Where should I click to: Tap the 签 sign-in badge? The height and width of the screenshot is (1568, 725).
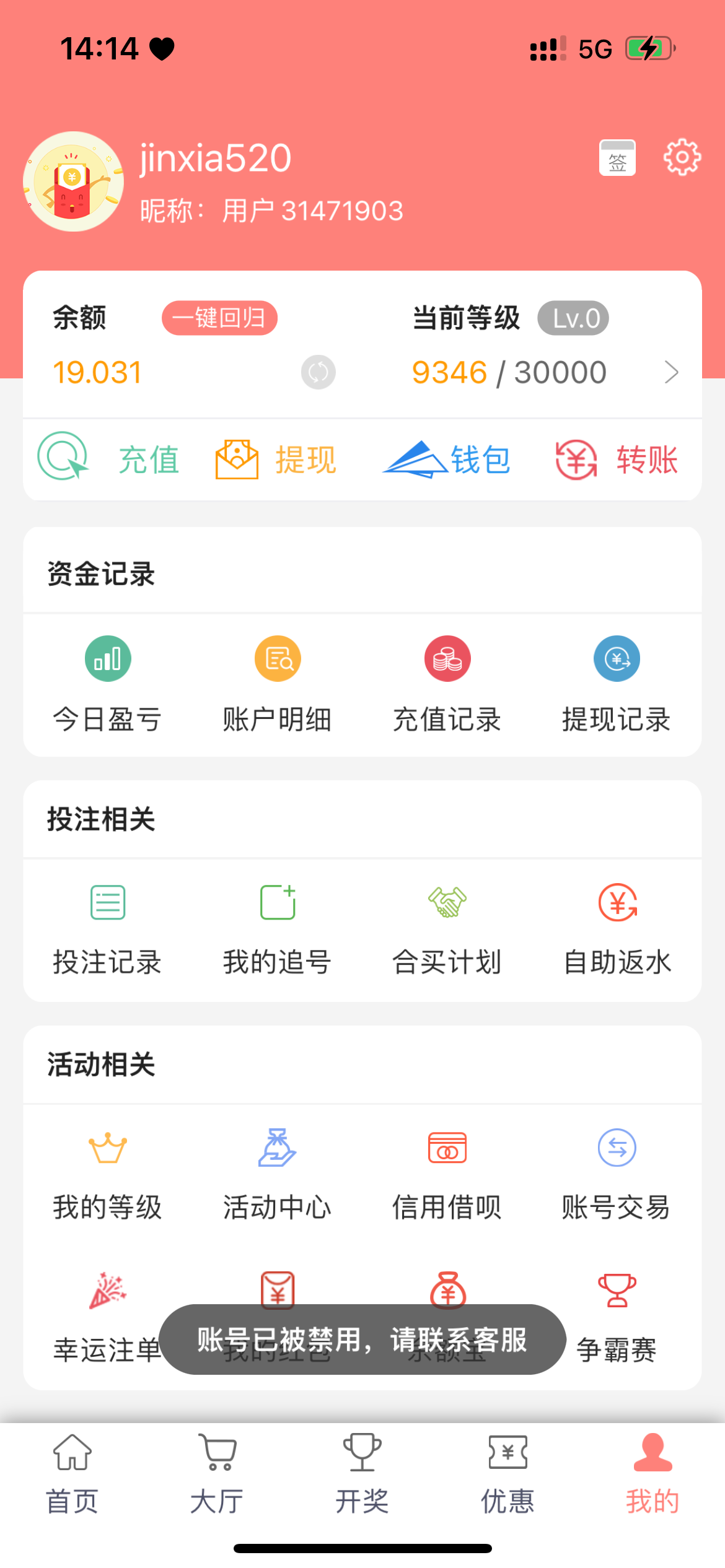click(x=617, y=157)
